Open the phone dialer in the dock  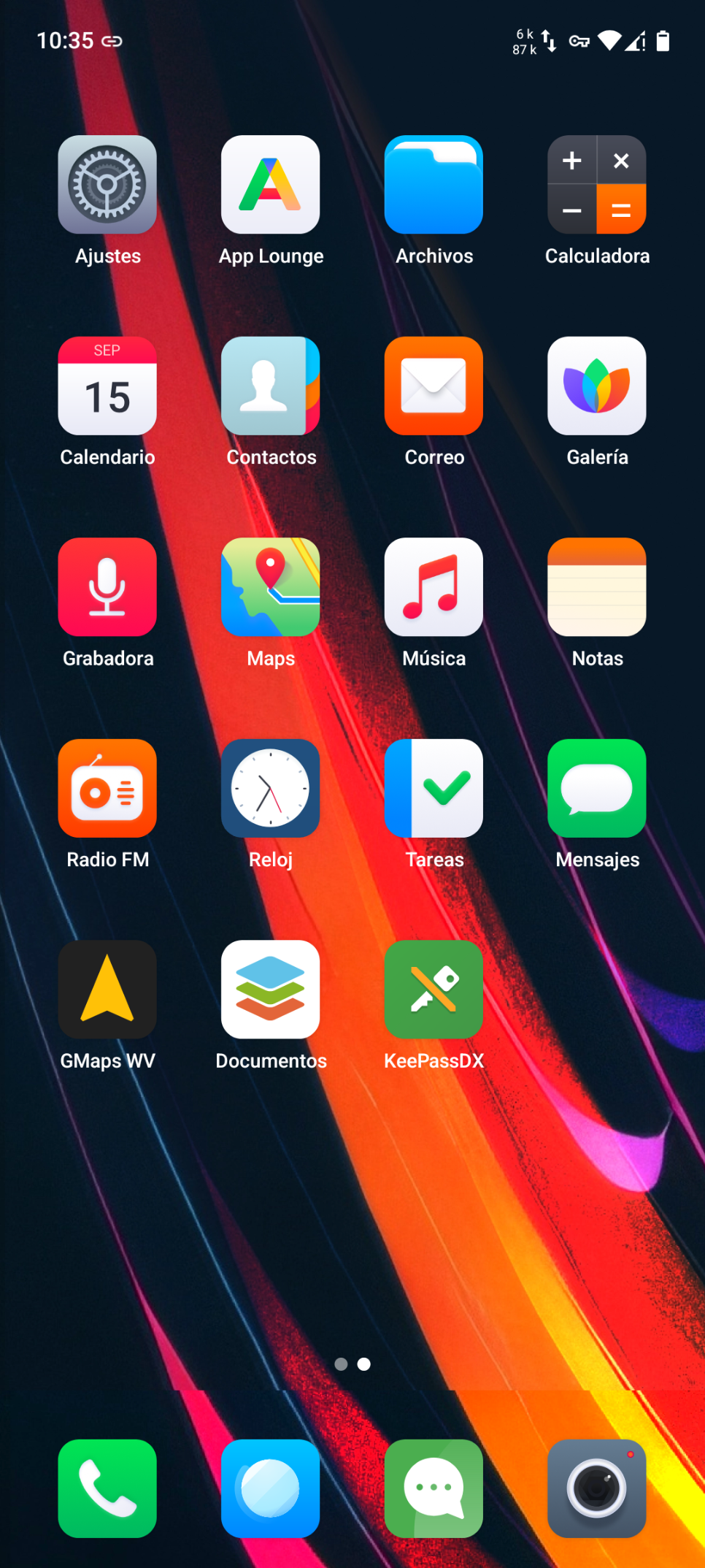tap(107, 1488)
